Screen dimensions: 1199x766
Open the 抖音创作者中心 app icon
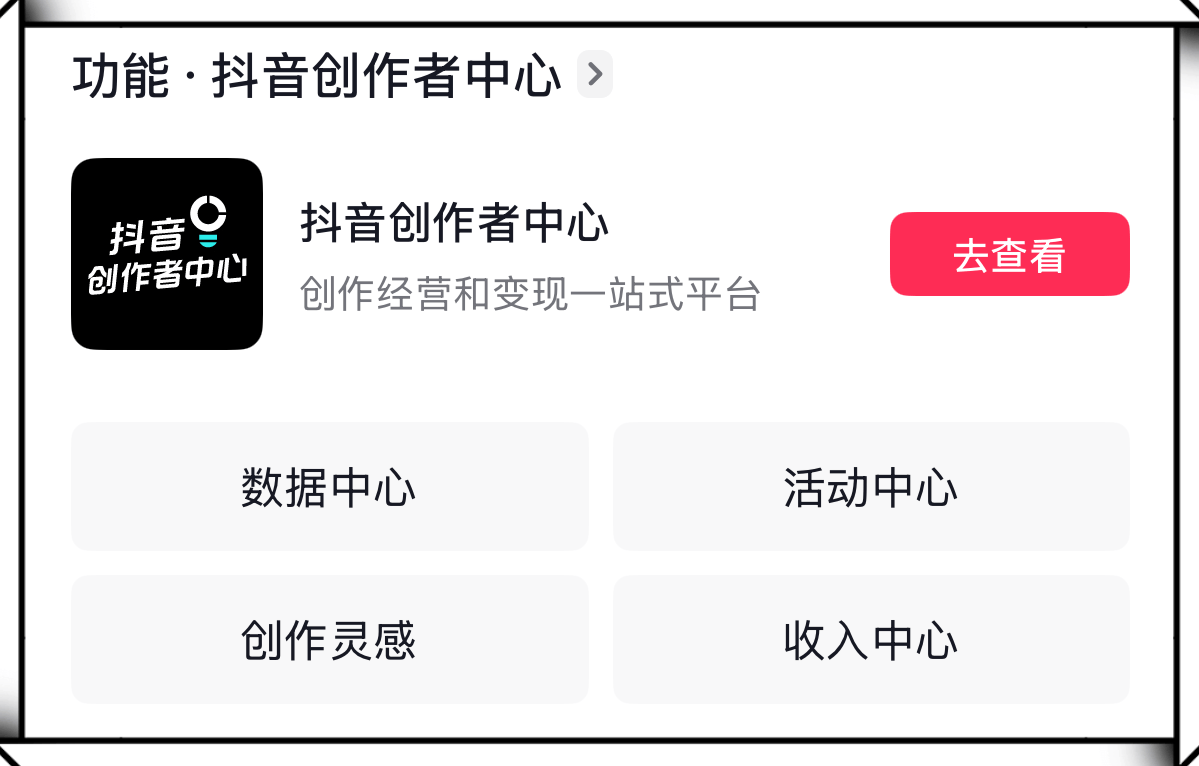click(167, 254)
